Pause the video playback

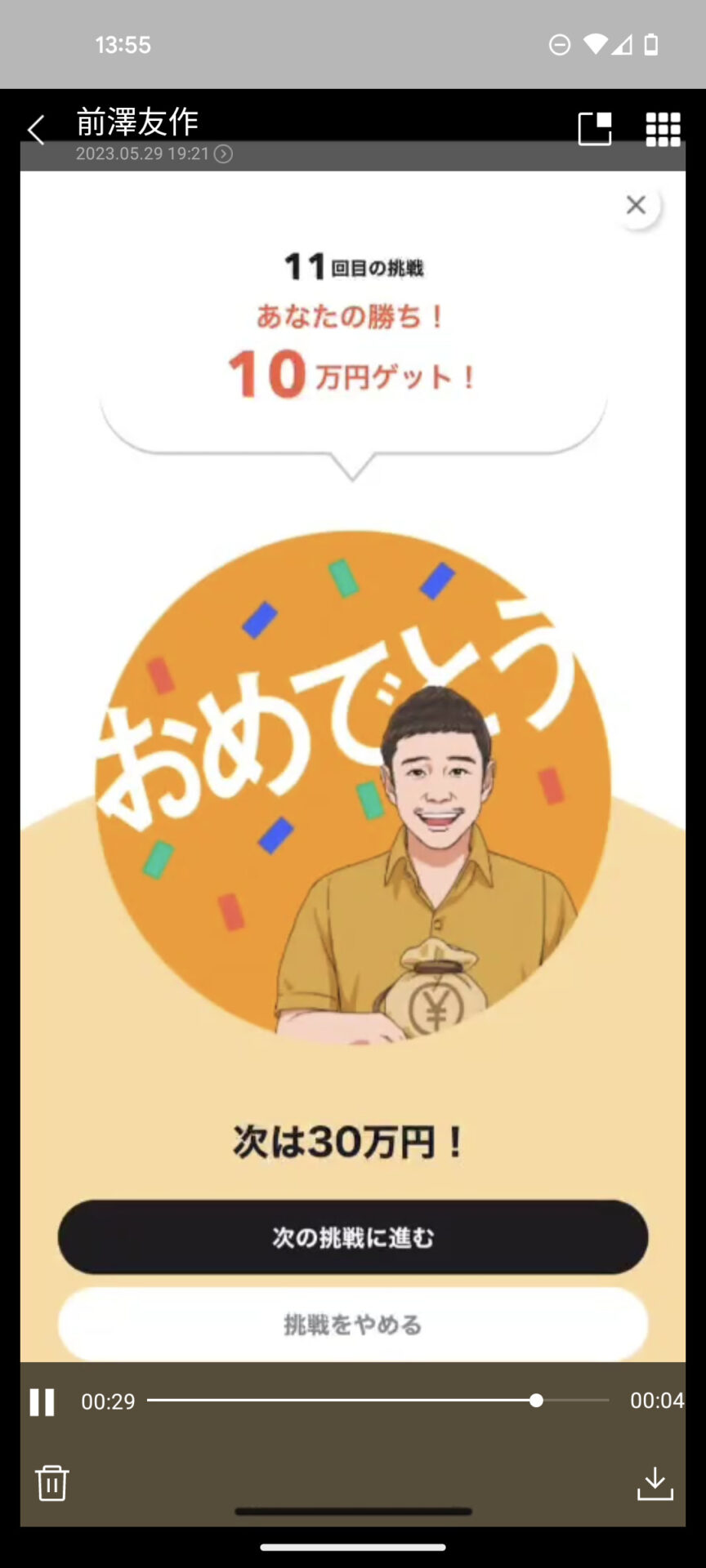42,1401
